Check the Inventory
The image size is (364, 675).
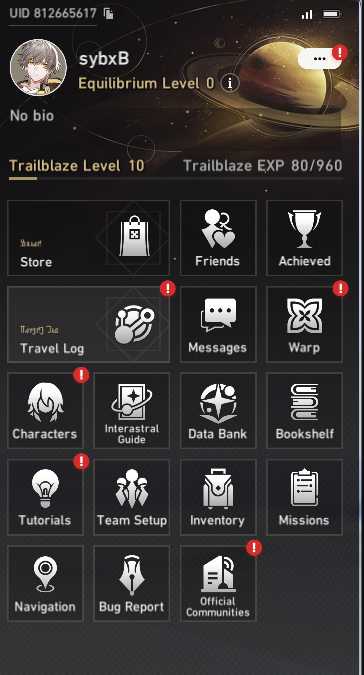click(x=218, y=497)
